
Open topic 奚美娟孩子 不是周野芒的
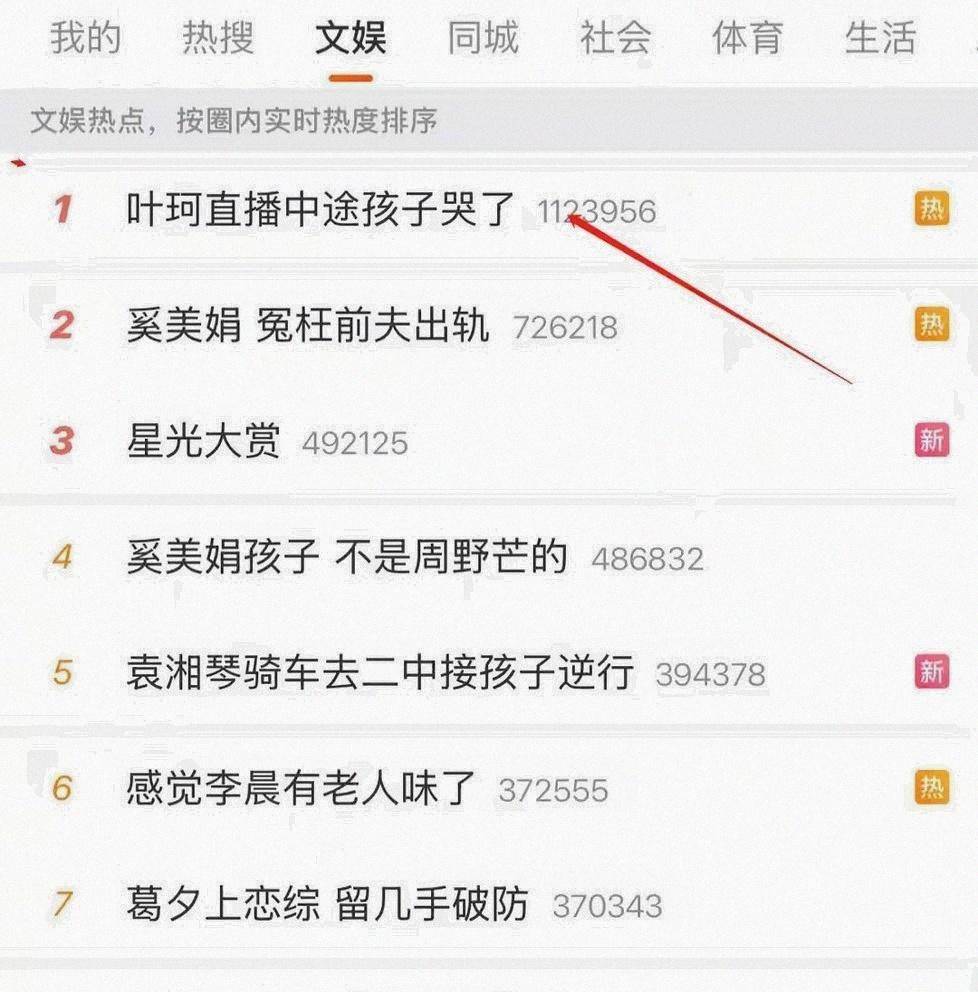(347, 557)
